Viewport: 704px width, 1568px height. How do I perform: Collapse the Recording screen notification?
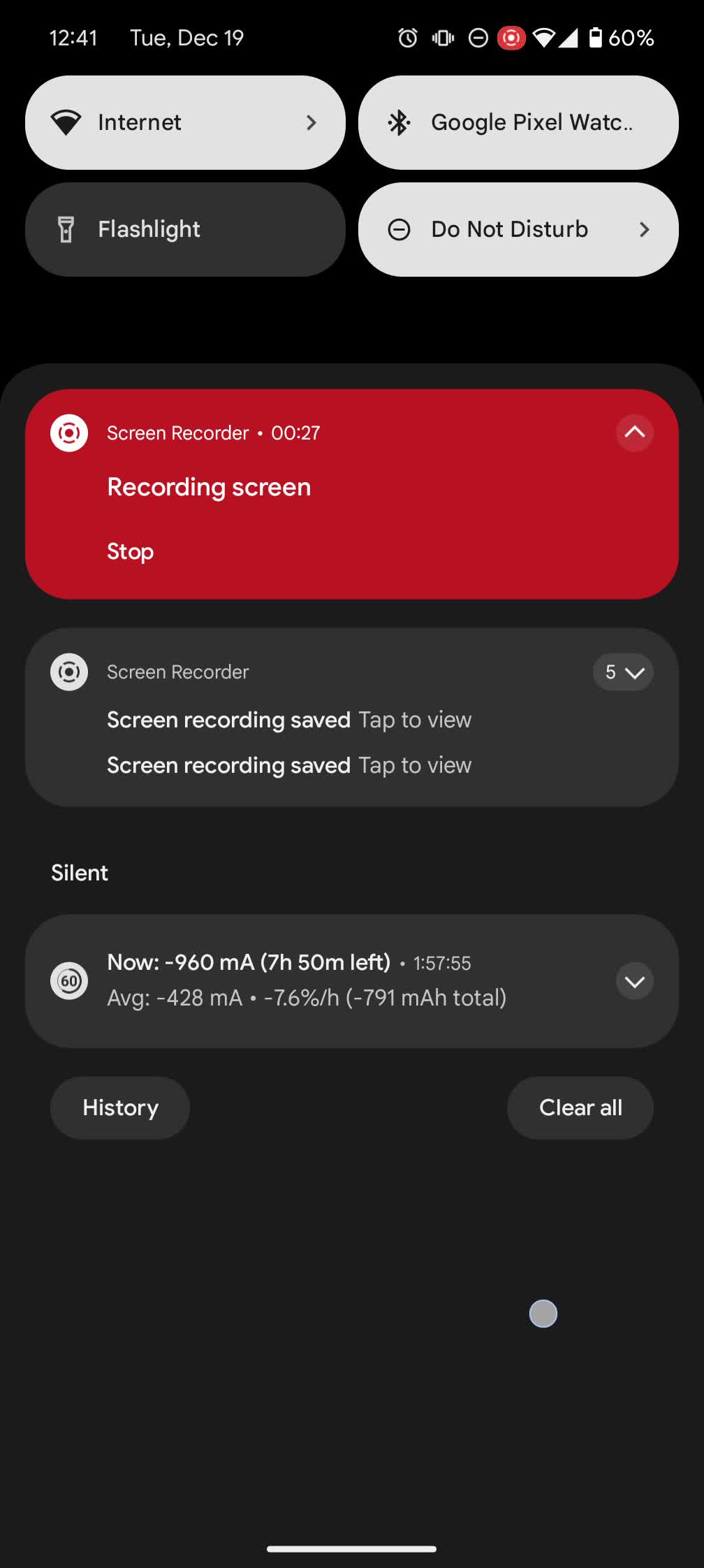[634, 433]
